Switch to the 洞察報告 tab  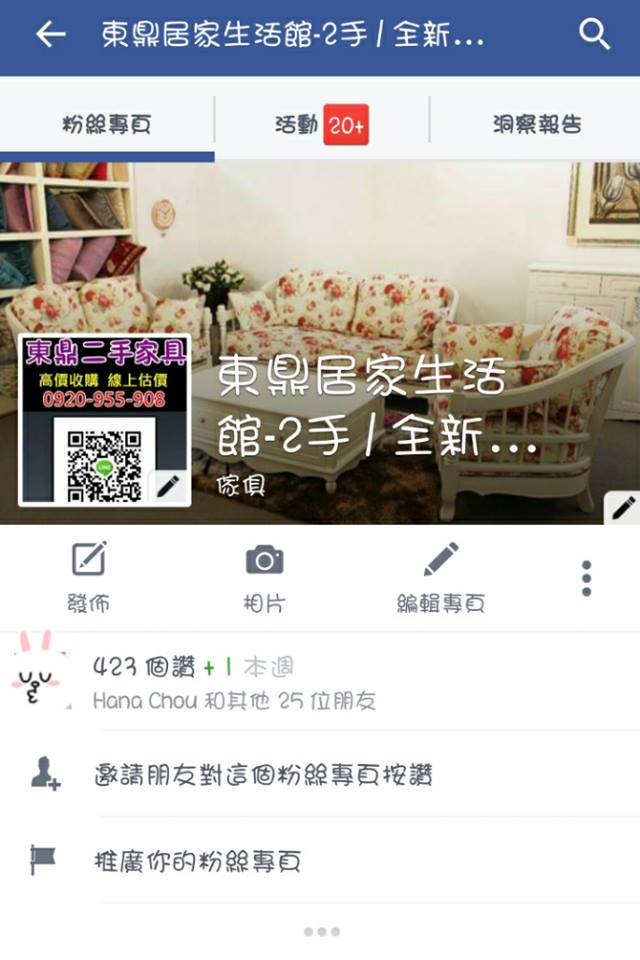pos(536,124)
